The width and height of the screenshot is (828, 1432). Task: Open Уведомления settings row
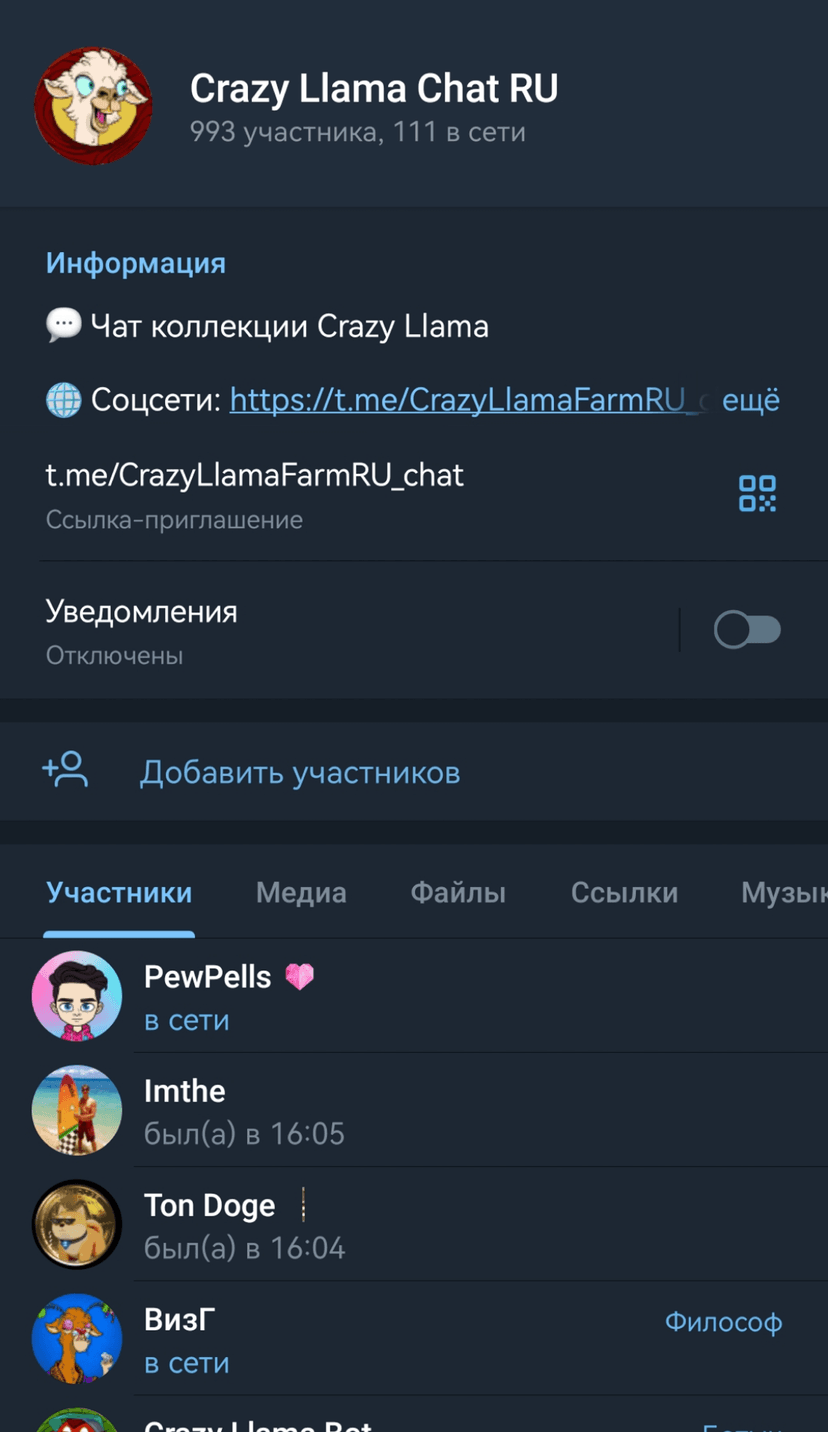tap(300, 630)
